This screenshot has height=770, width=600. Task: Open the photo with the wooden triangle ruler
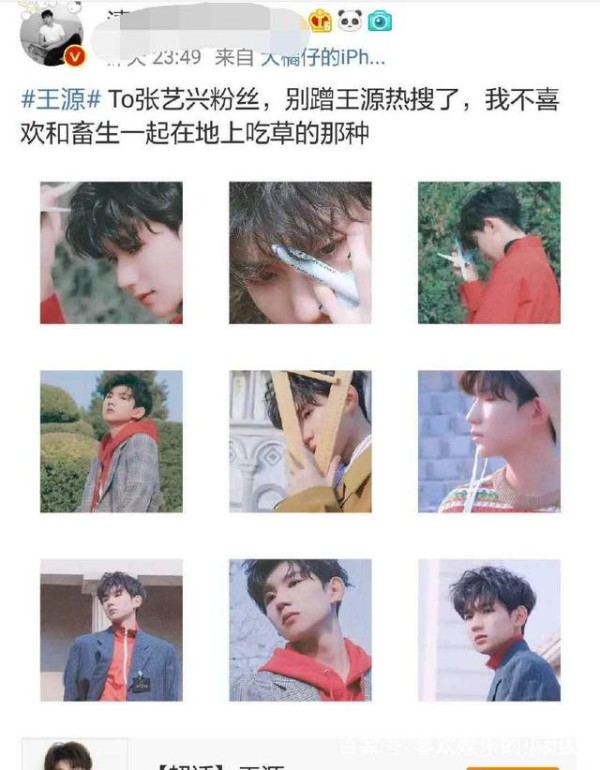coord(300,442)
